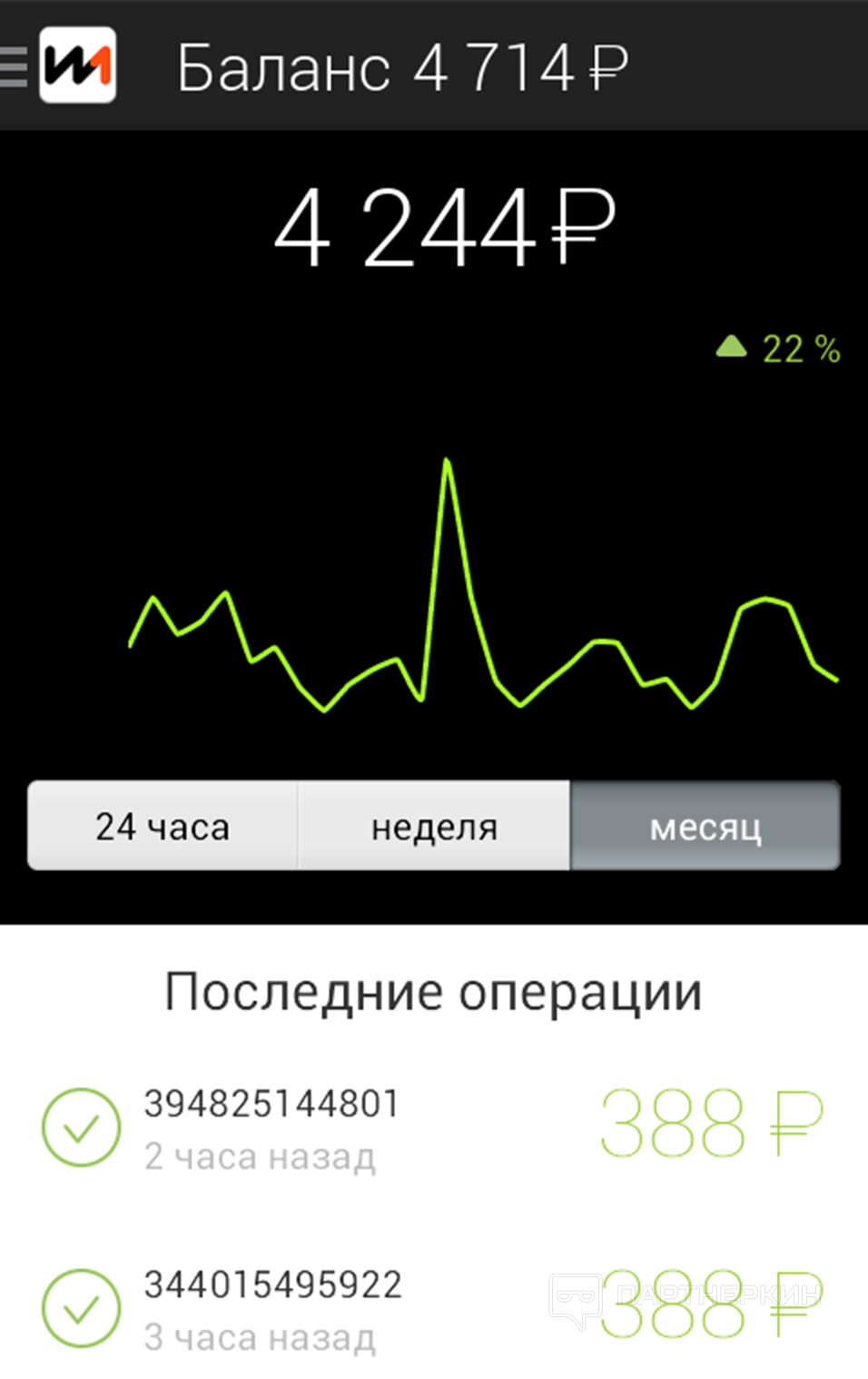Viewport: 868px width, 1379px height.
Task: Switch chart to неделя
Action: (x=434, y=827)
